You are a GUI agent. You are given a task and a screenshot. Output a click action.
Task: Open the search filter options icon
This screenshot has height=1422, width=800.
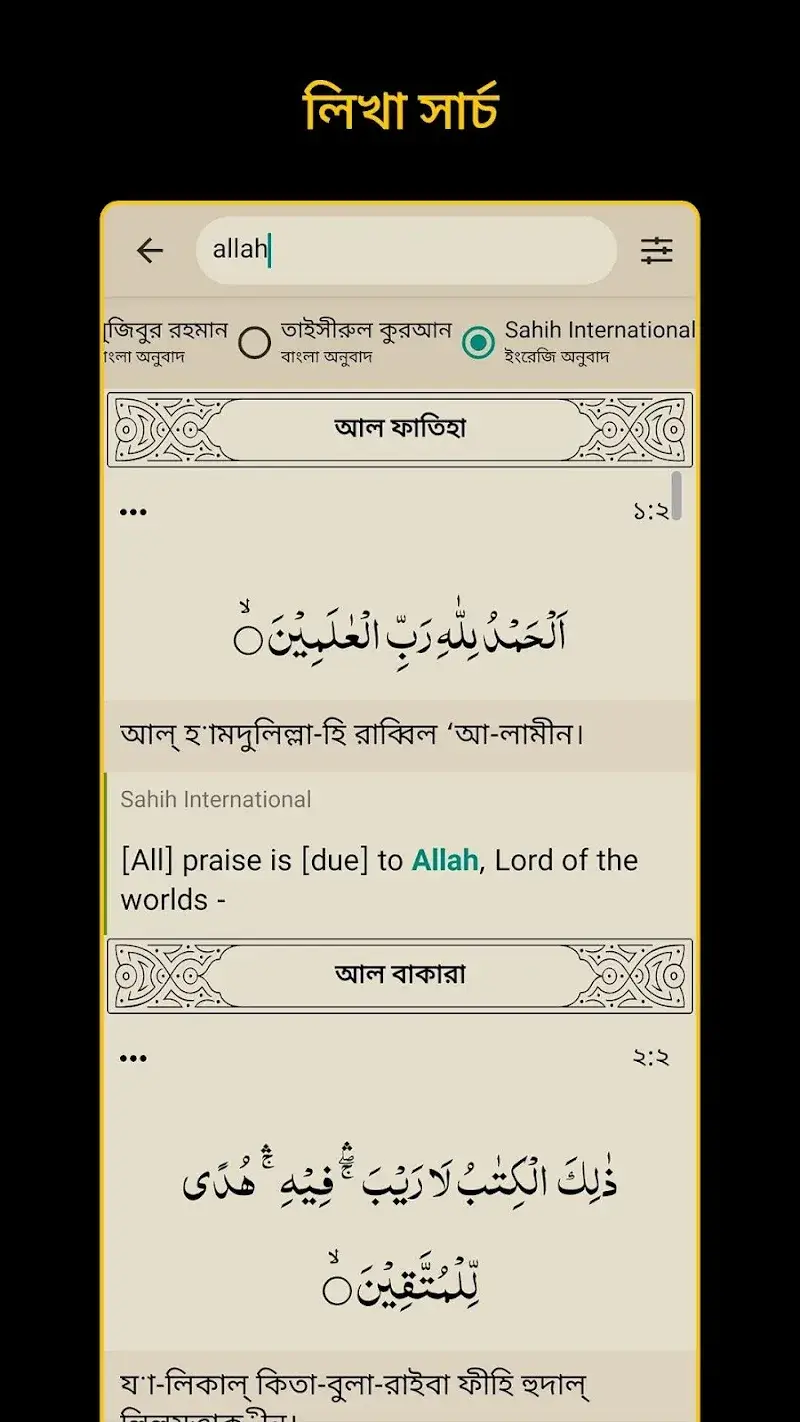point(658,251)
